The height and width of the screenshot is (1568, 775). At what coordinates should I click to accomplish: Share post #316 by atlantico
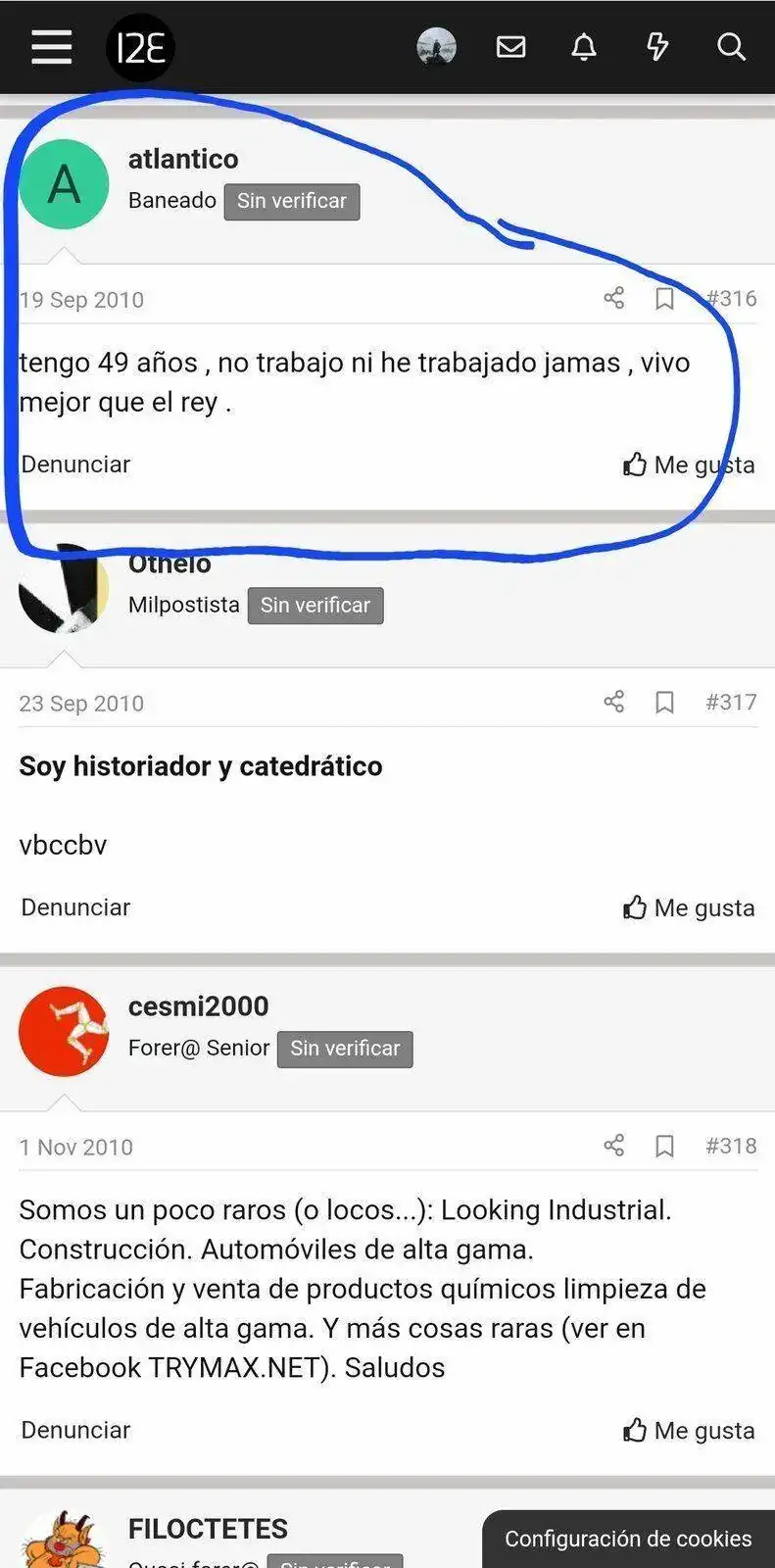pos(614,298)
